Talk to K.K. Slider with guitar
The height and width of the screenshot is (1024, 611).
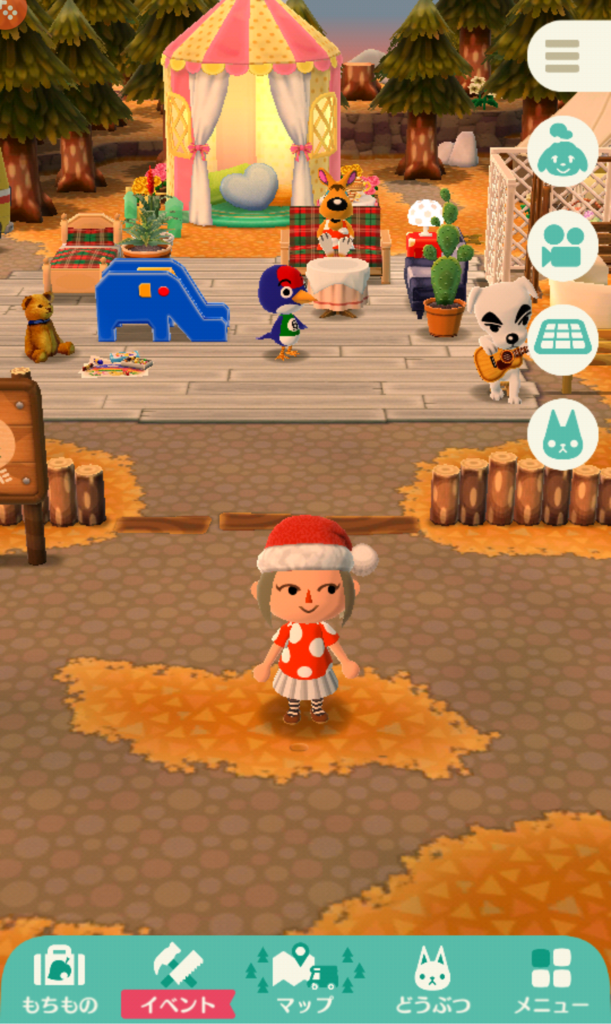[501, 342]
